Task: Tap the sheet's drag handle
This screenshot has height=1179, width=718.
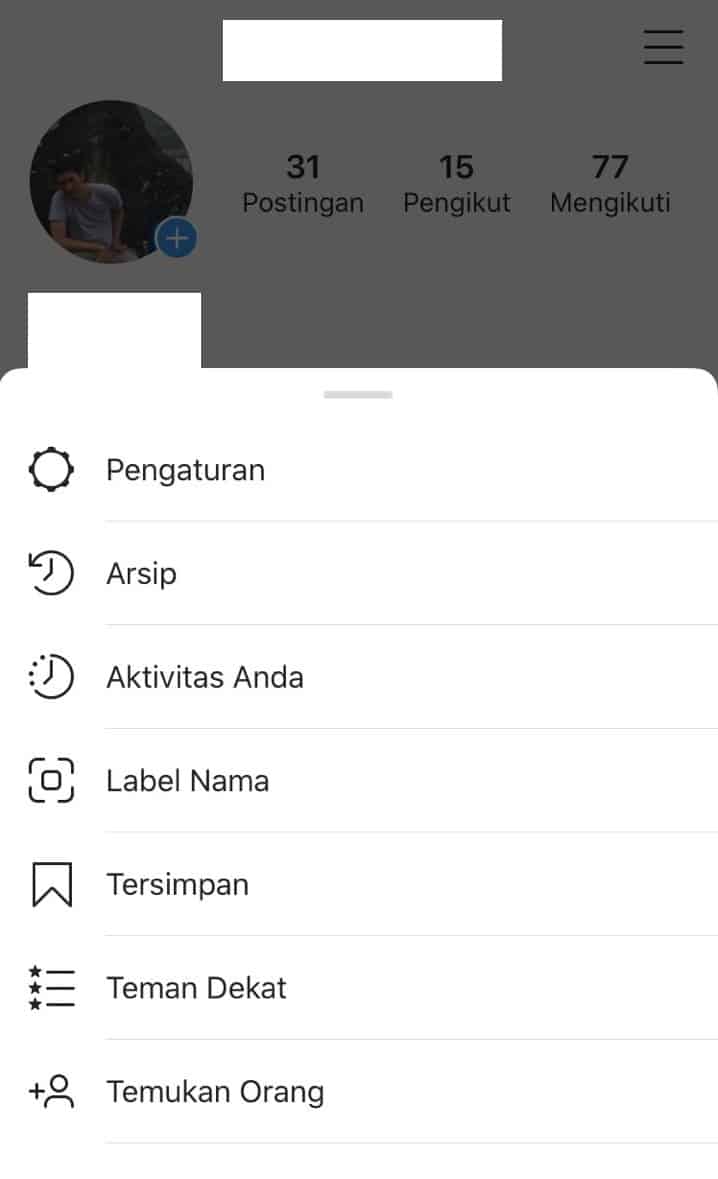Action: (x=358, y=395)
